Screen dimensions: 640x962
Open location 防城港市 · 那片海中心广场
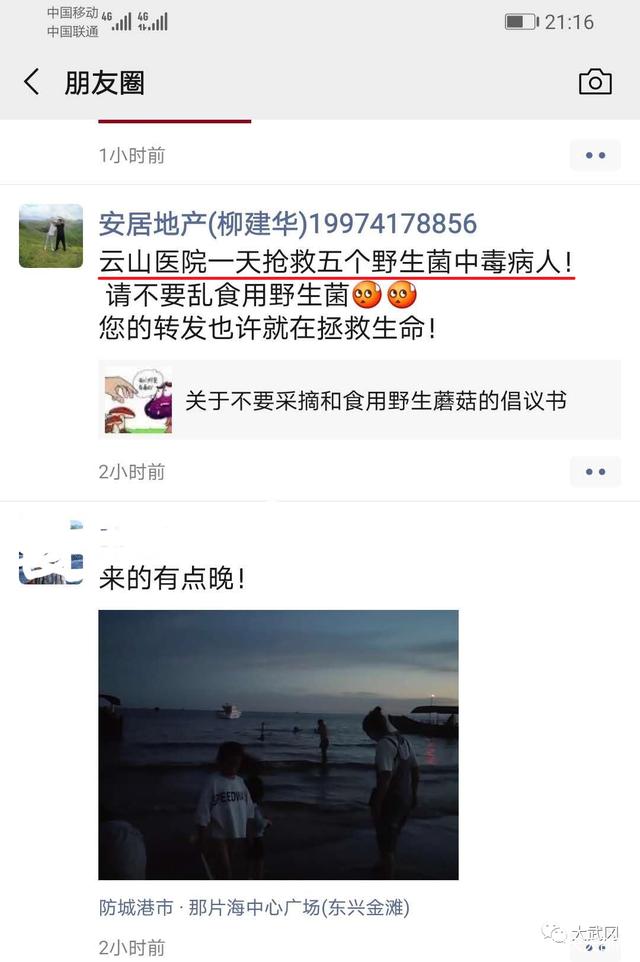click(x=254, y=908)
